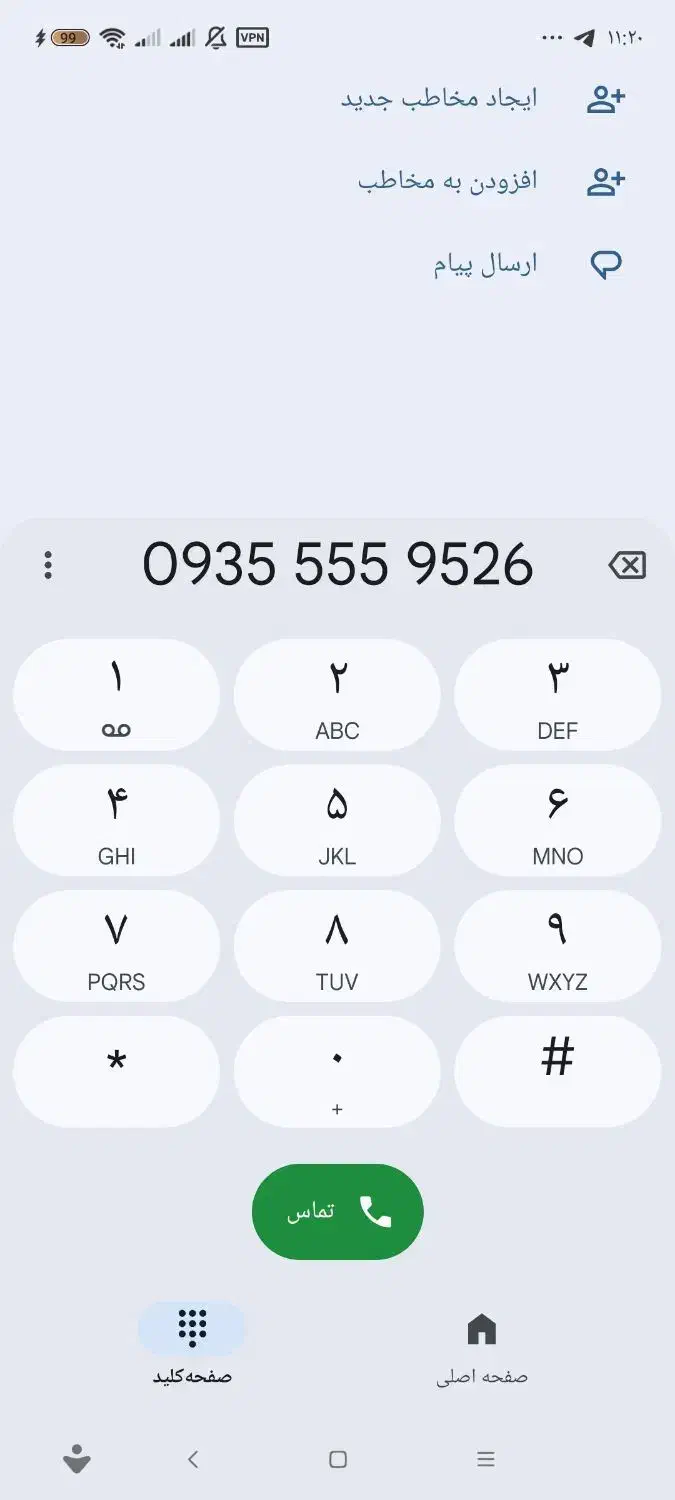Enter digit ۲ (ABC)
Viewport: 675px width, 1500px height.
(x=337, y=695)
